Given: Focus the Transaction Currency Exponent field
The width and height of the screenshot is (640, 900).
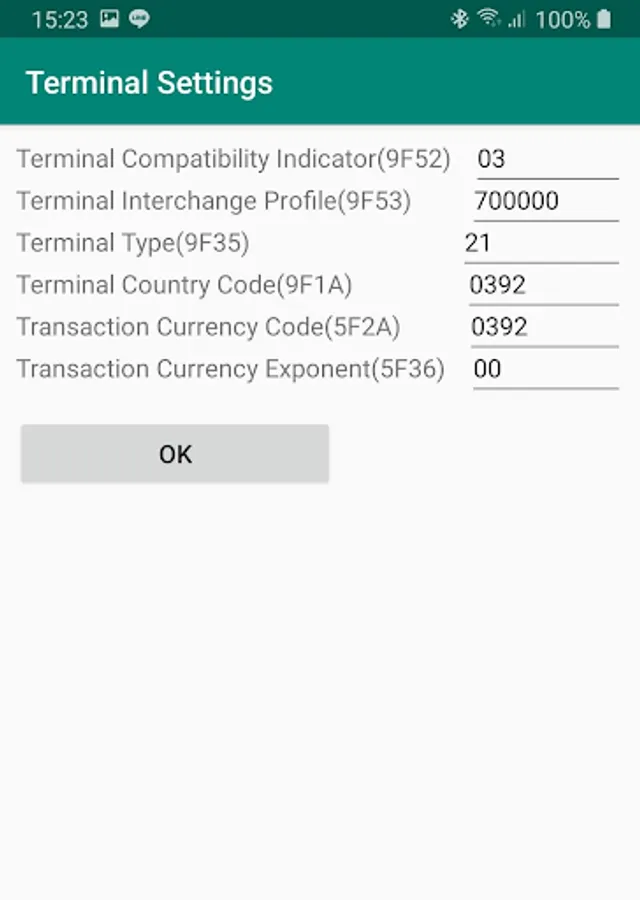Looking at the screenshot, I should [x=545, y=369].
